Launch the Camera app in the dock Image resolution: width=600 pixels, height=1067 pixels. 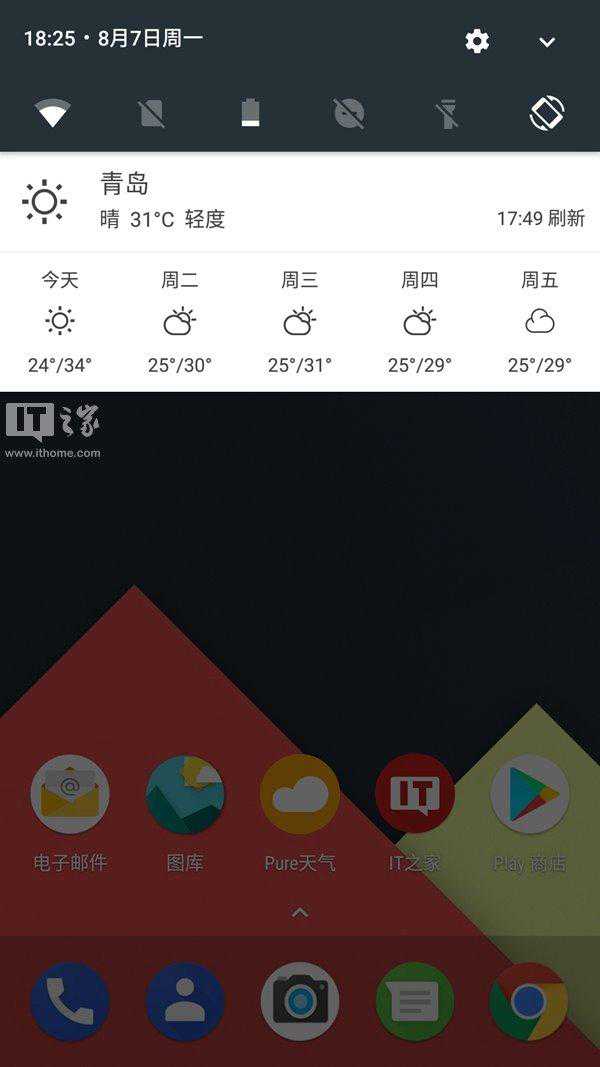(x=300, y=1001)
